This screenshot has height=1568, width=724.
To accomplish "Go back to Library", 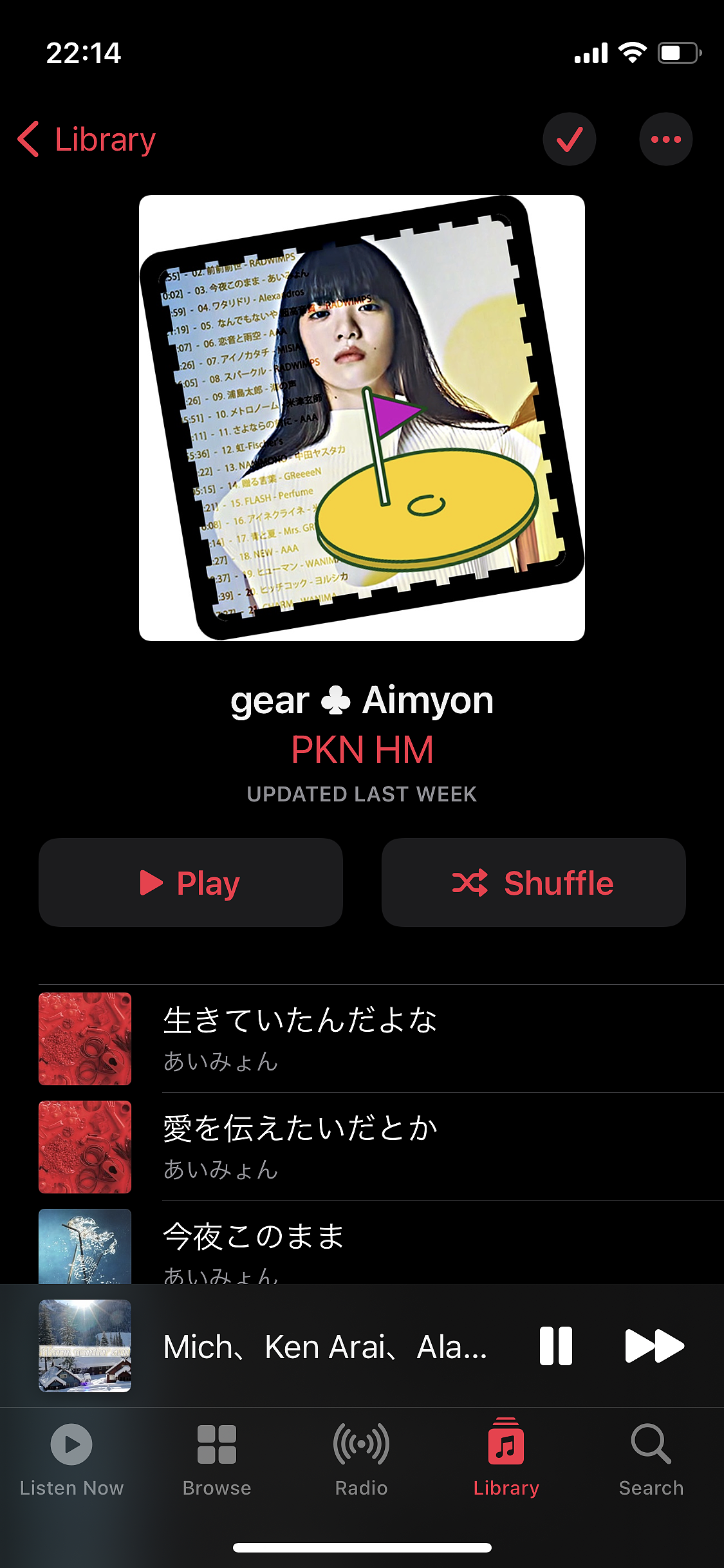I will coord(87,140).
